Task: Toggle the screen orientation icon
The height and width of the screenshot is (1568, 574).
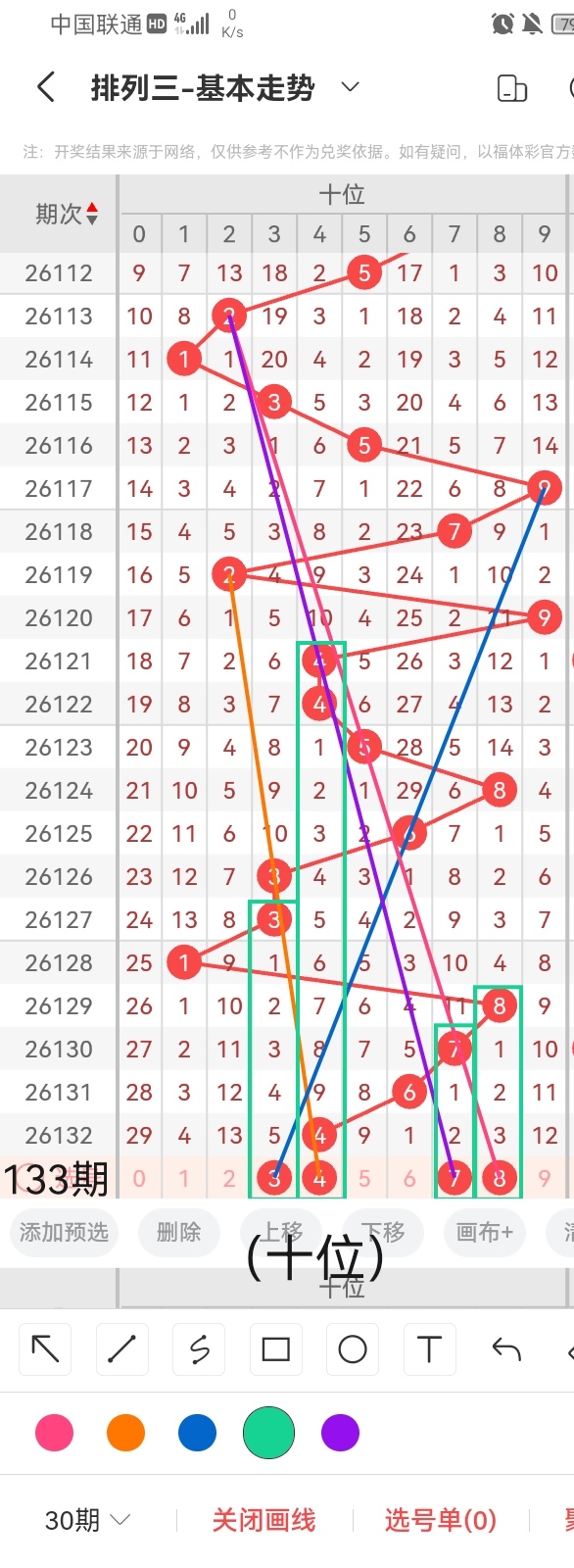Action: click(512, 88)
